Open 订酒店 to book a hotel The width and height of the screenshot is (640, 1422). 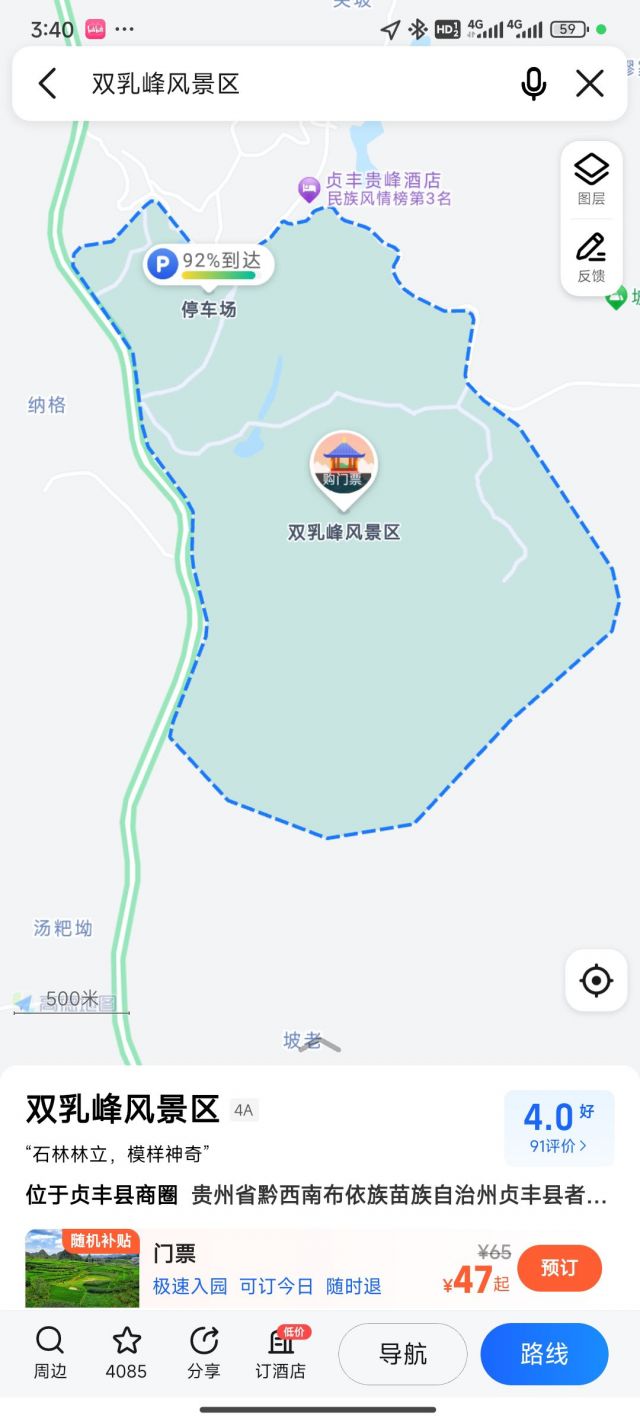point(281,1353)
